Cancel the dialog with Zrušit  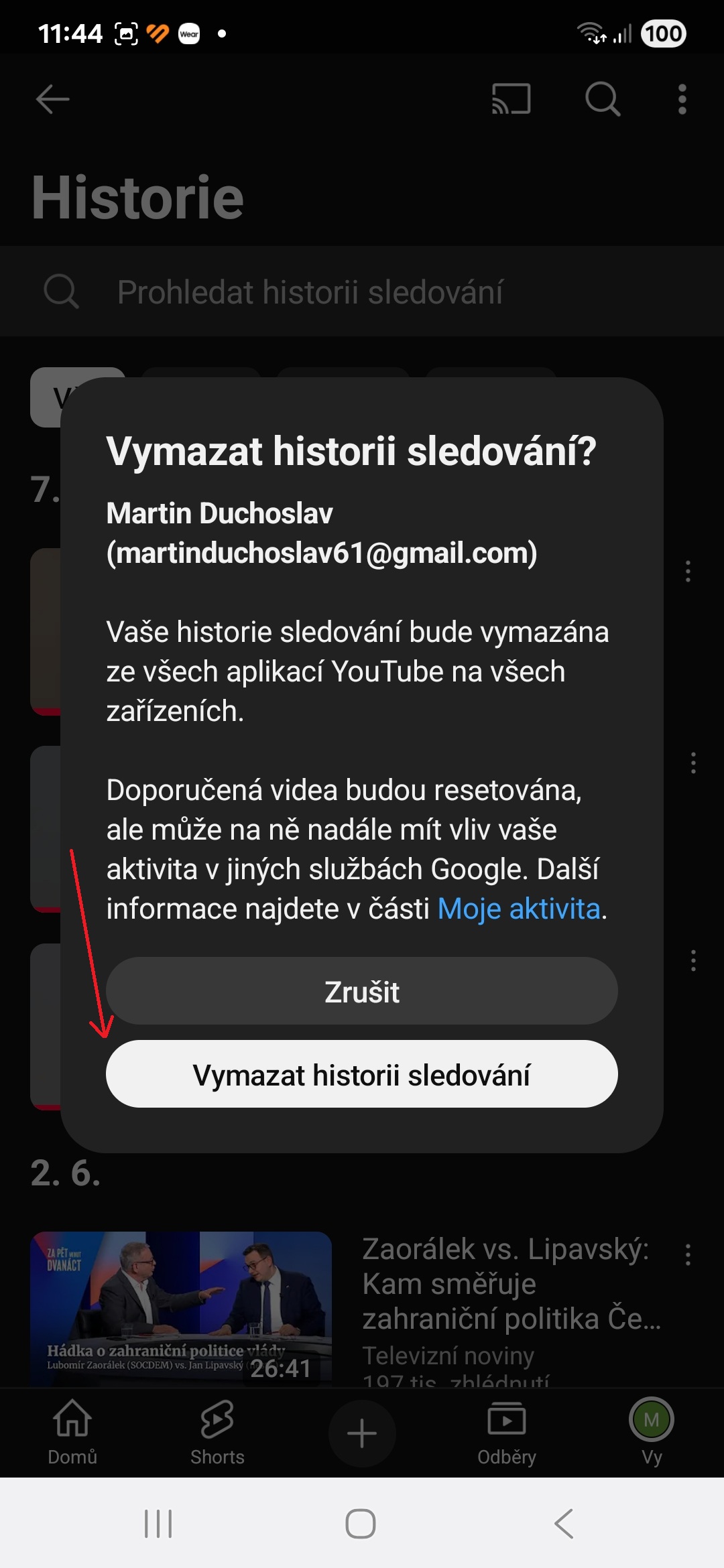(x=362, y=991)
